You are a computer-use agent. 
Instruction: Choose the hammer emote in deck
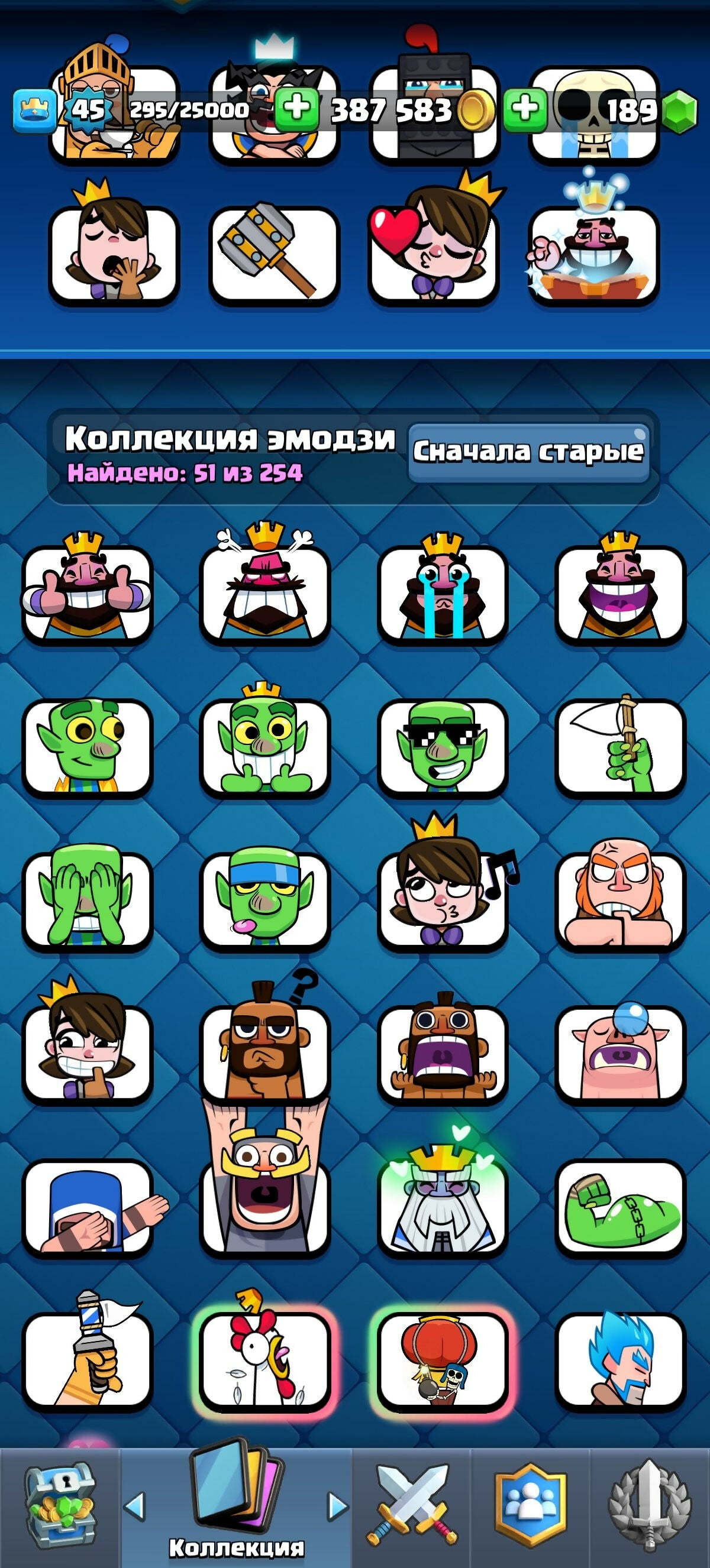[273, 254]
